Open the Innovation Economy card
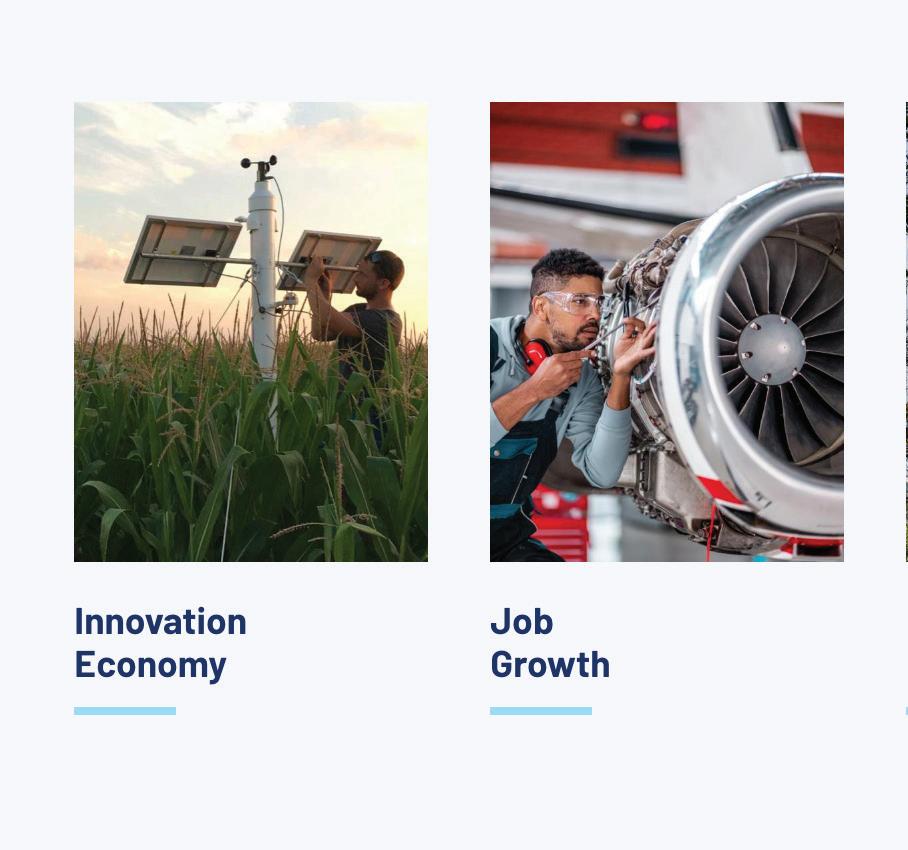The height and width of the screenshot is (850, 908). point(160,642)
